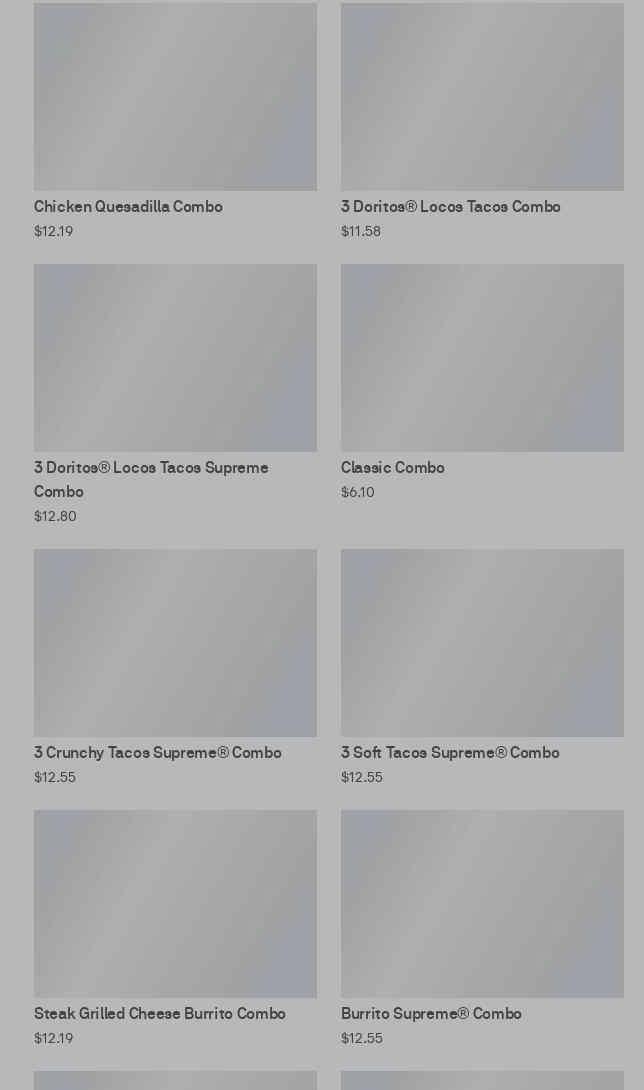Open the Chicken Quesadilla Combo item
This screenshot has width=644, height=1090.
175,98
